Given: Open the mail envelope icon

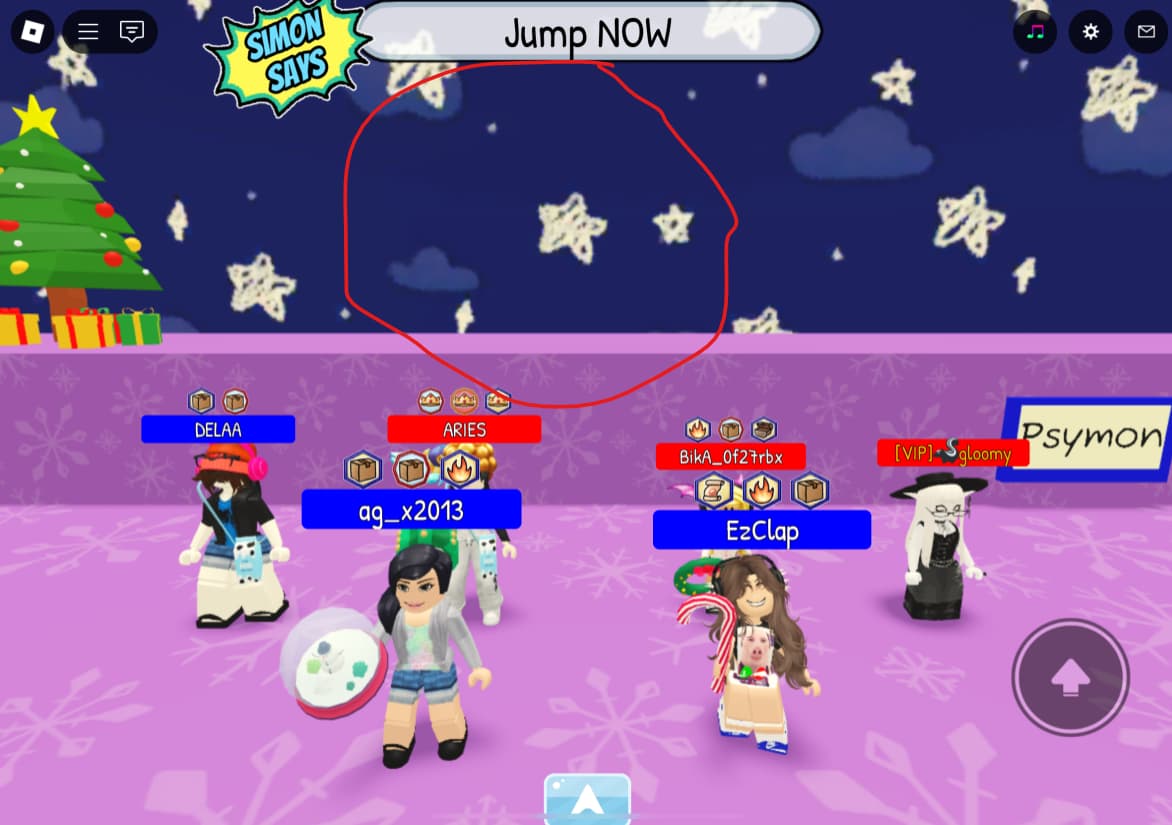Looking at the screenshot, I should pos(1146,32).
